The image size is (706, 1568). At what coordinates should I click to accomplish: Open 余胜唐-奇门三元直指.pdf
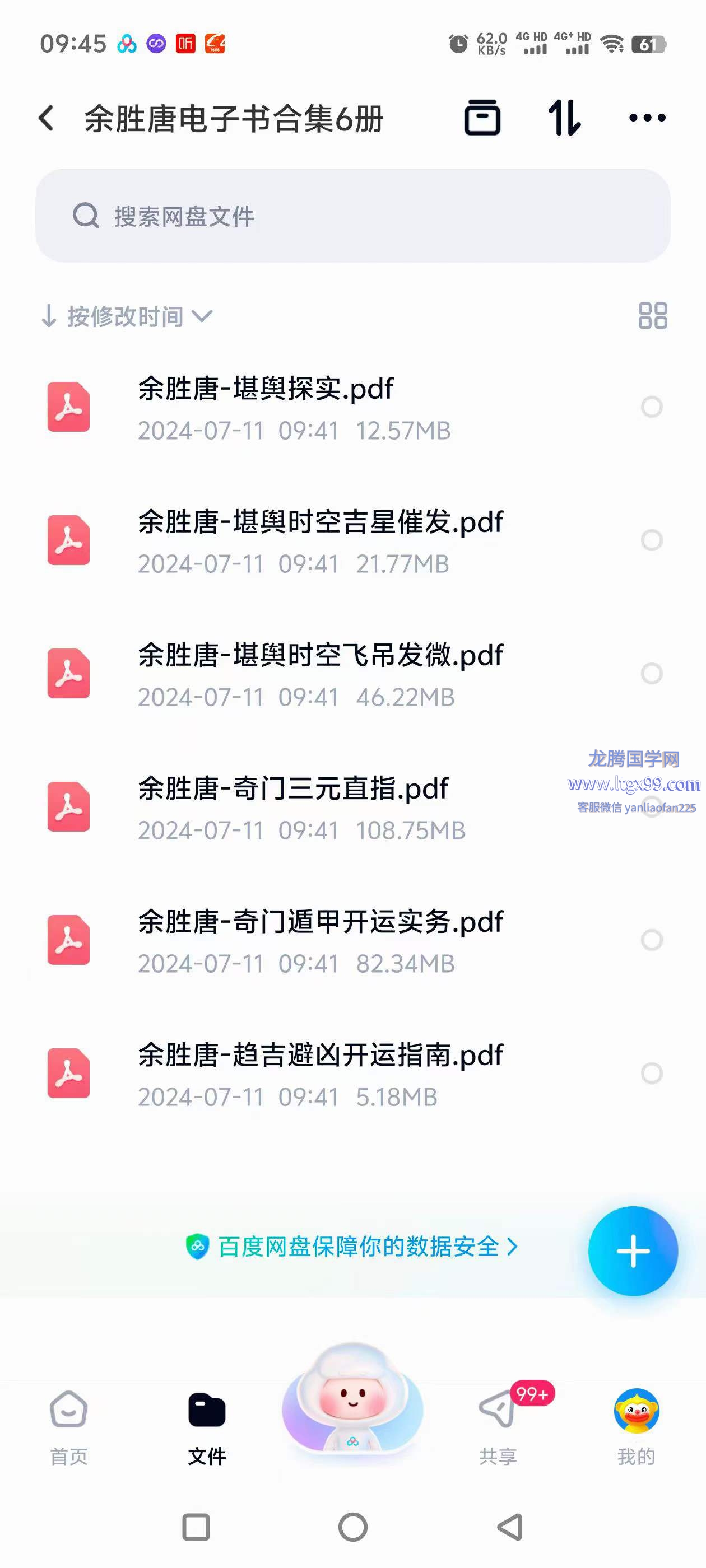point(292,807)
